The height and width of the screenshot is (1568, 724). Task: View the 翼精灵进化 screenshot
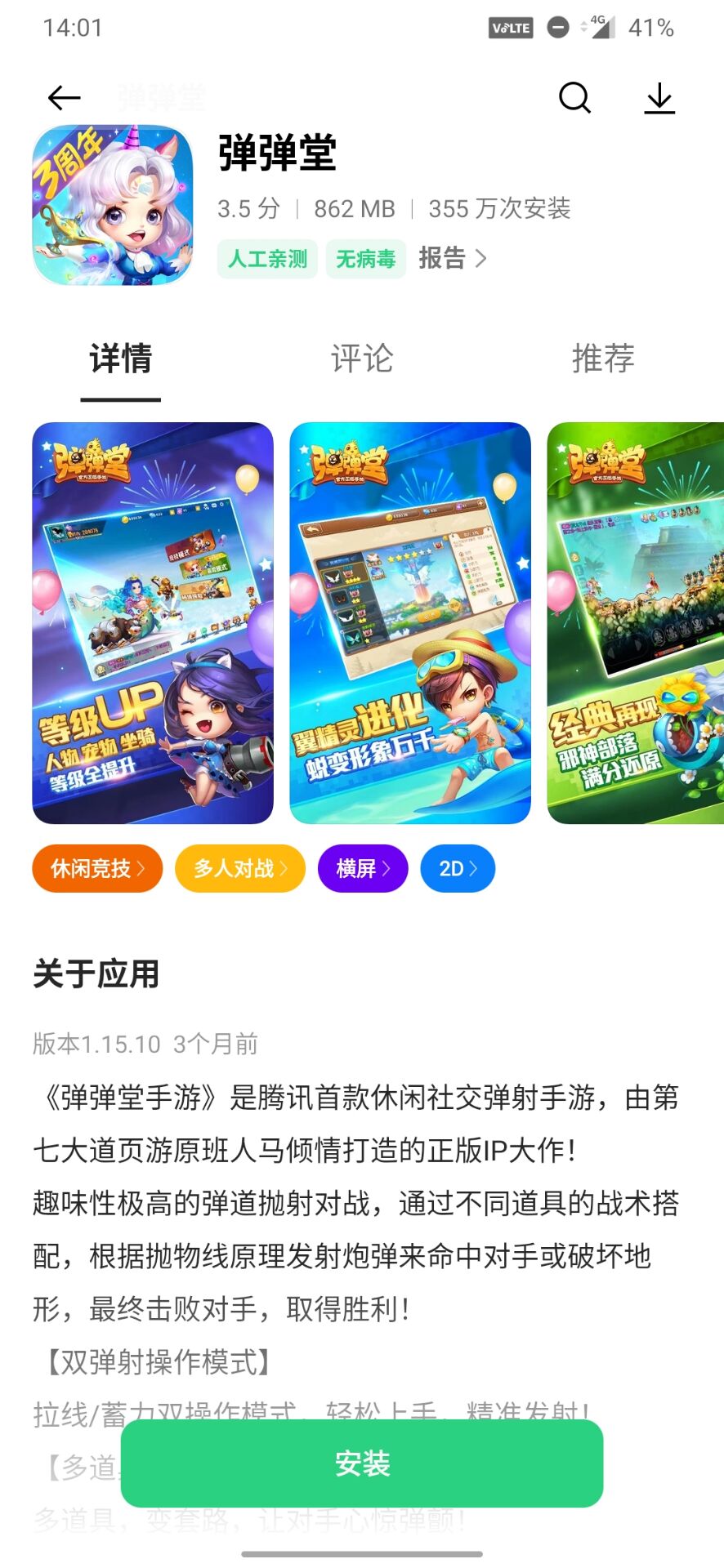click(x=410, y=623)
